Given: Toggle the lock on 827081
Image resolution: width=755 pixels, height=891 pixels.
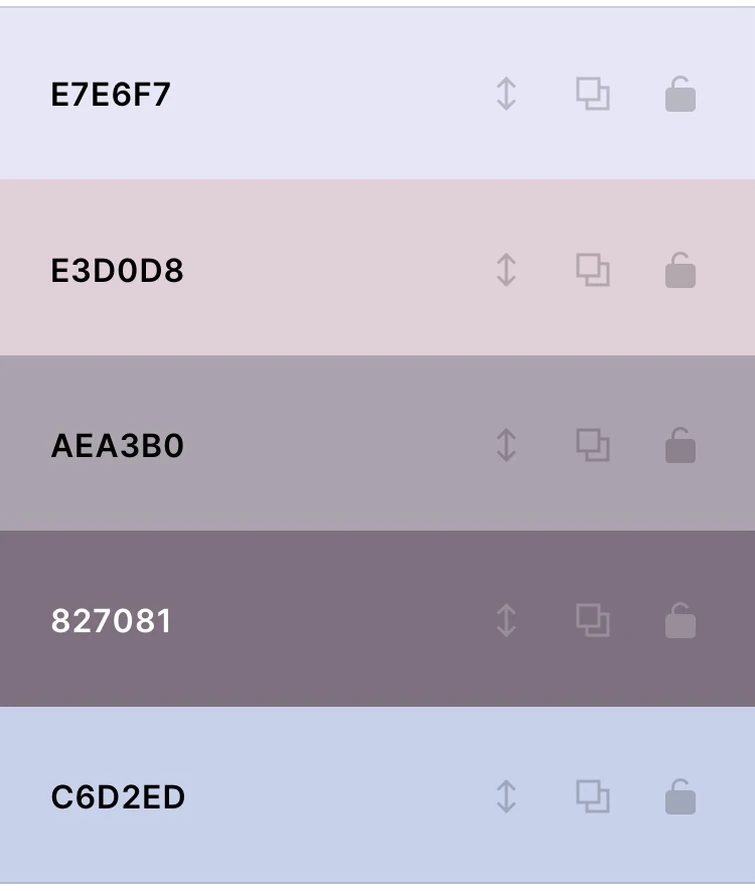Looking at the screenshot, I should pyautogui.click(x=680, y=622).
